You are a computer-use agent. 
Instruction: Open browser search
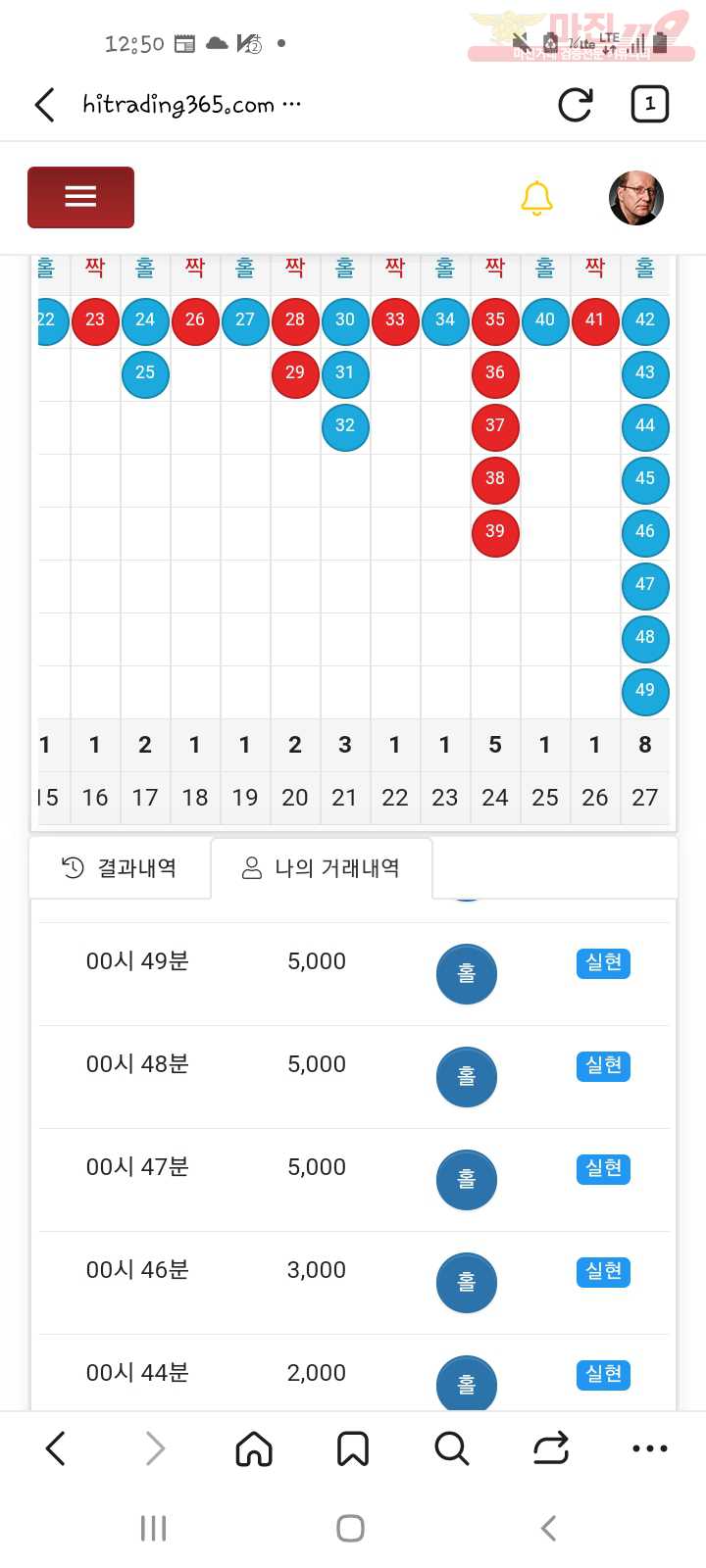[x=451, y=1447]
